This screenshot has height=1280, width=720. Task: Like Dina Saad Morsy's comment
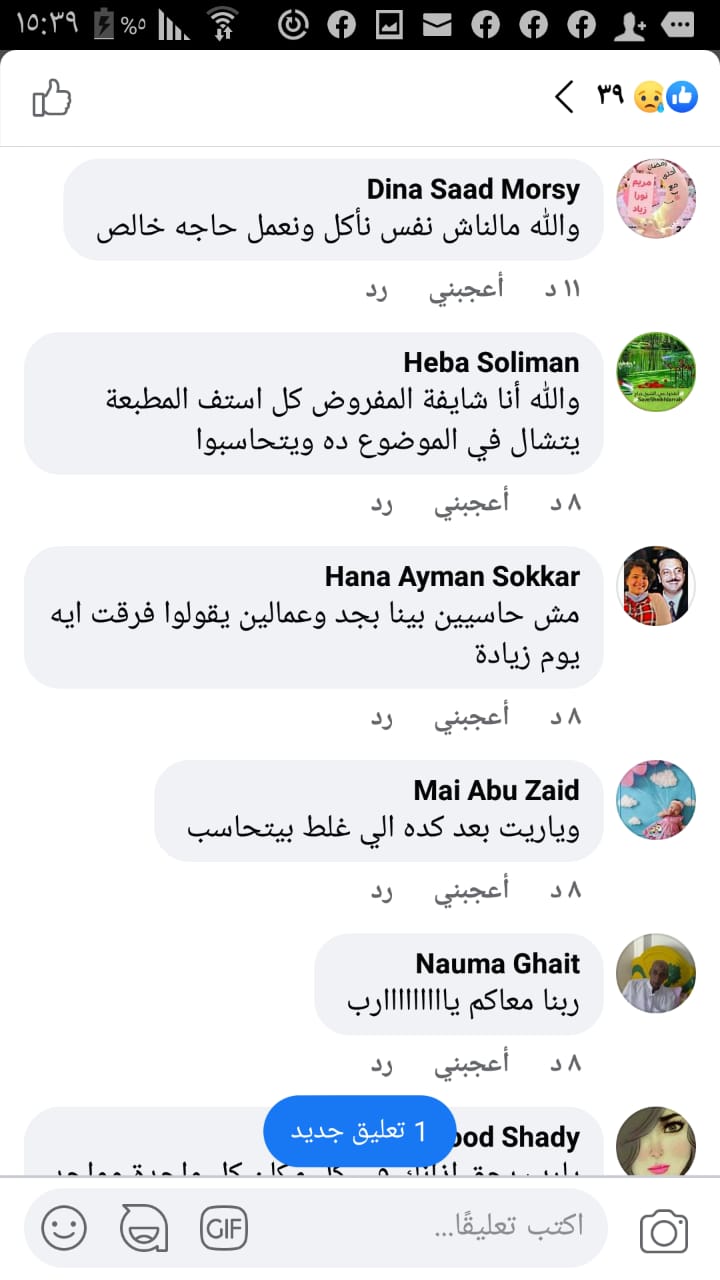coord(470,290)
